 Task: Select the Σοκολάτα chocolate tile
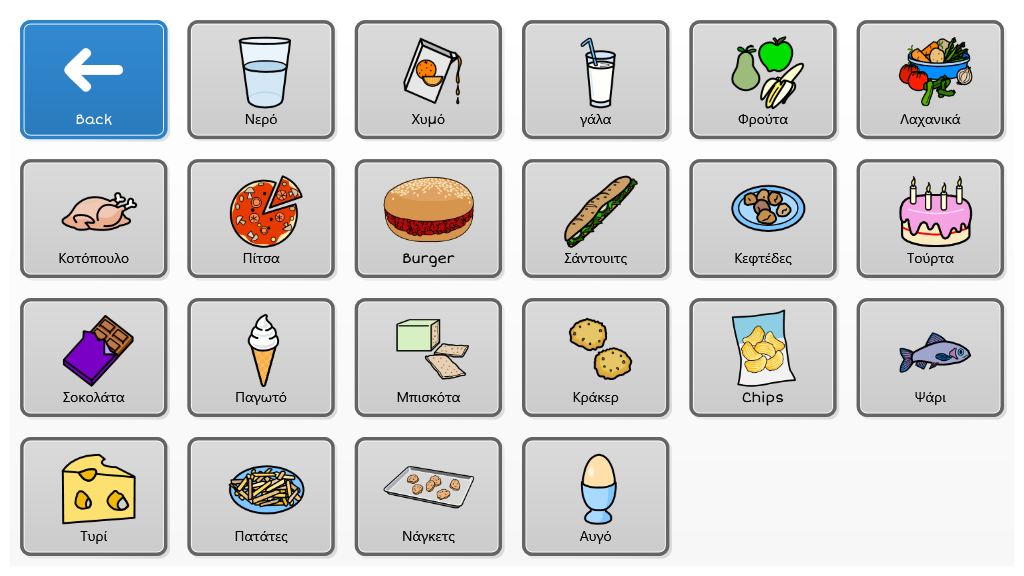click(x=94, y=358)
